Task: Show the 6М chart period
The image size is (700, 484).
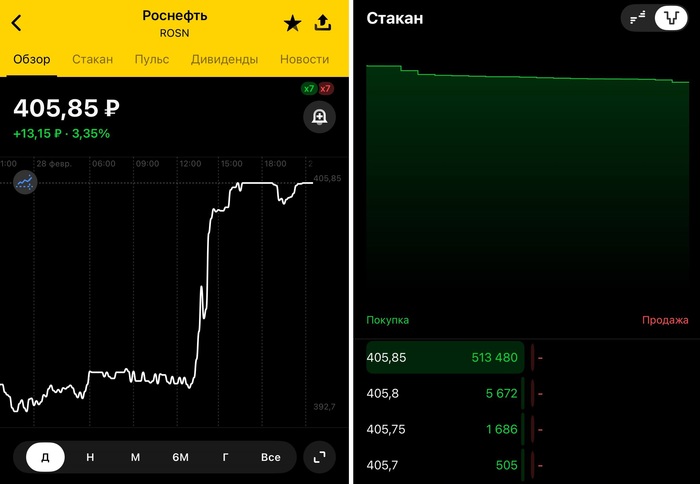Action: coord(180,457)
